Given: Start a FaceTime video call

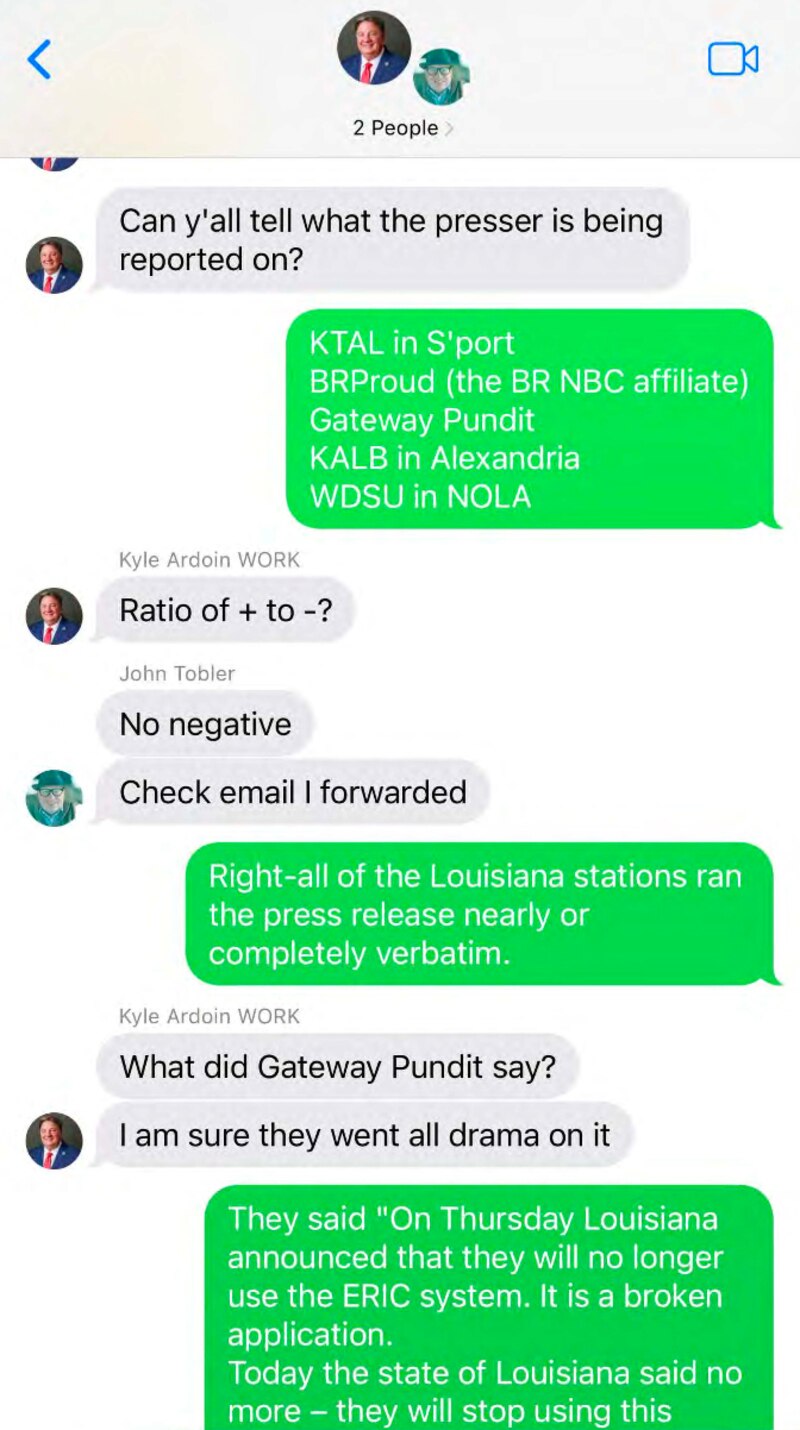Looking at the screenshot, I should tap(732, 60).
